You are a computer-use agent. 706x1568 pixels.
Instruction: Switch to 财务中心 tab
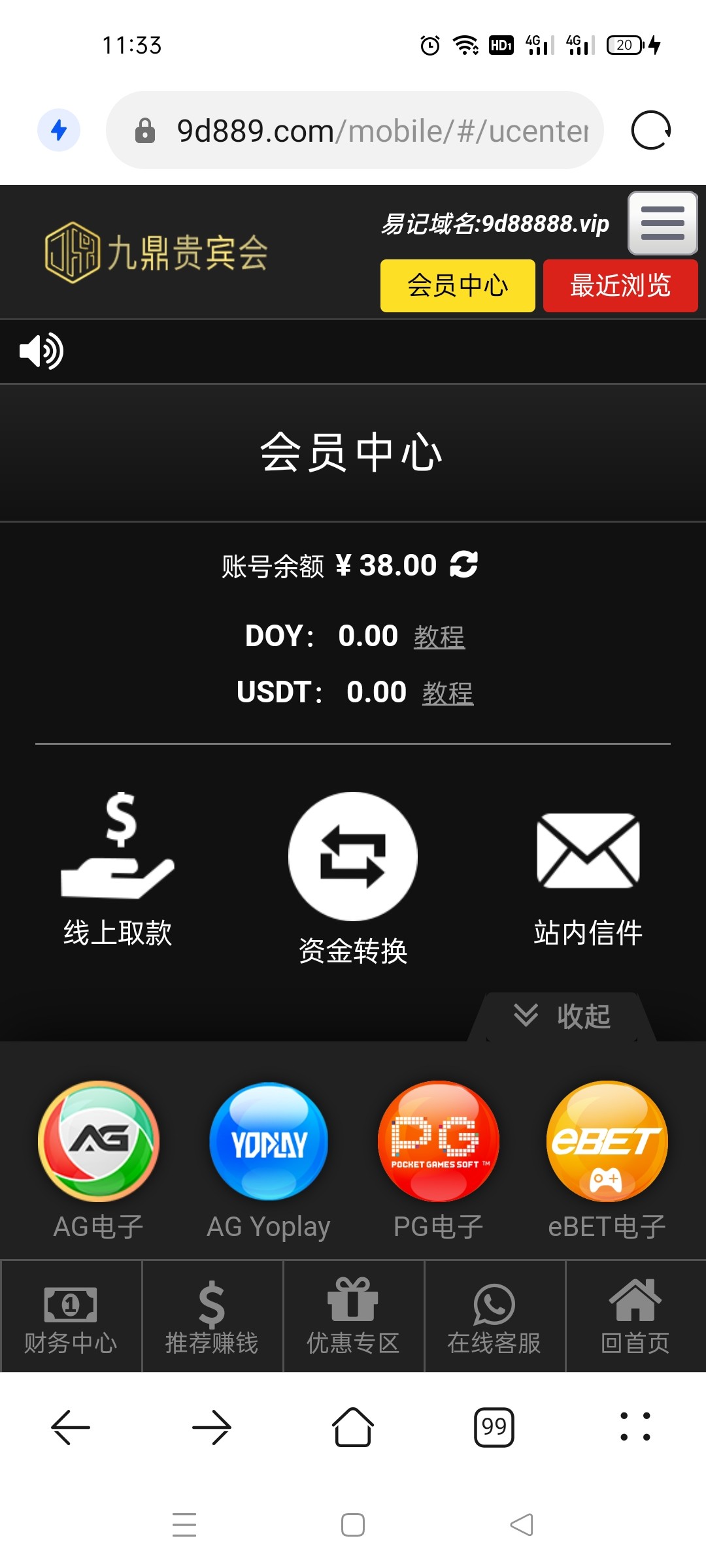tap(71, 1316)
